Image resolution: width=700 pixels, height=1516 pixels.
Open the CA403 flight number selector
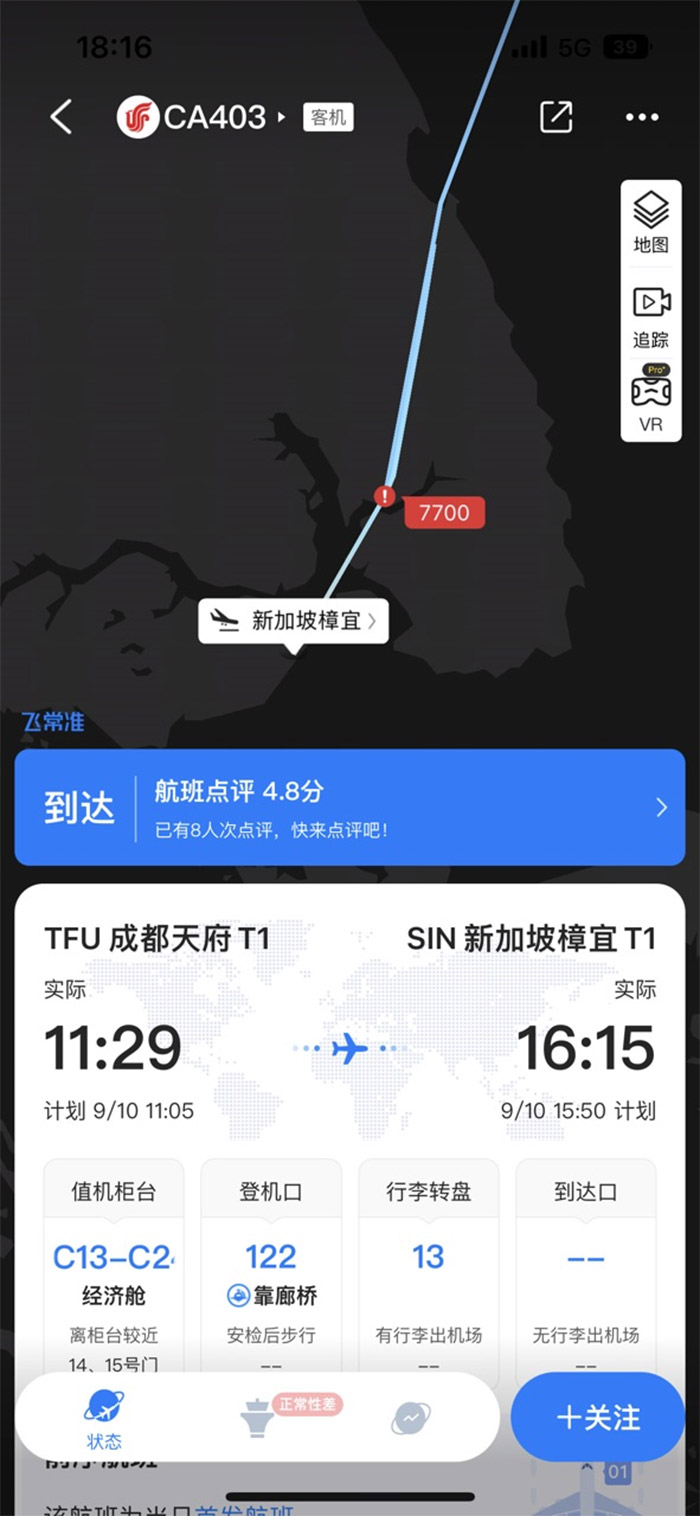tap(214, 117)
